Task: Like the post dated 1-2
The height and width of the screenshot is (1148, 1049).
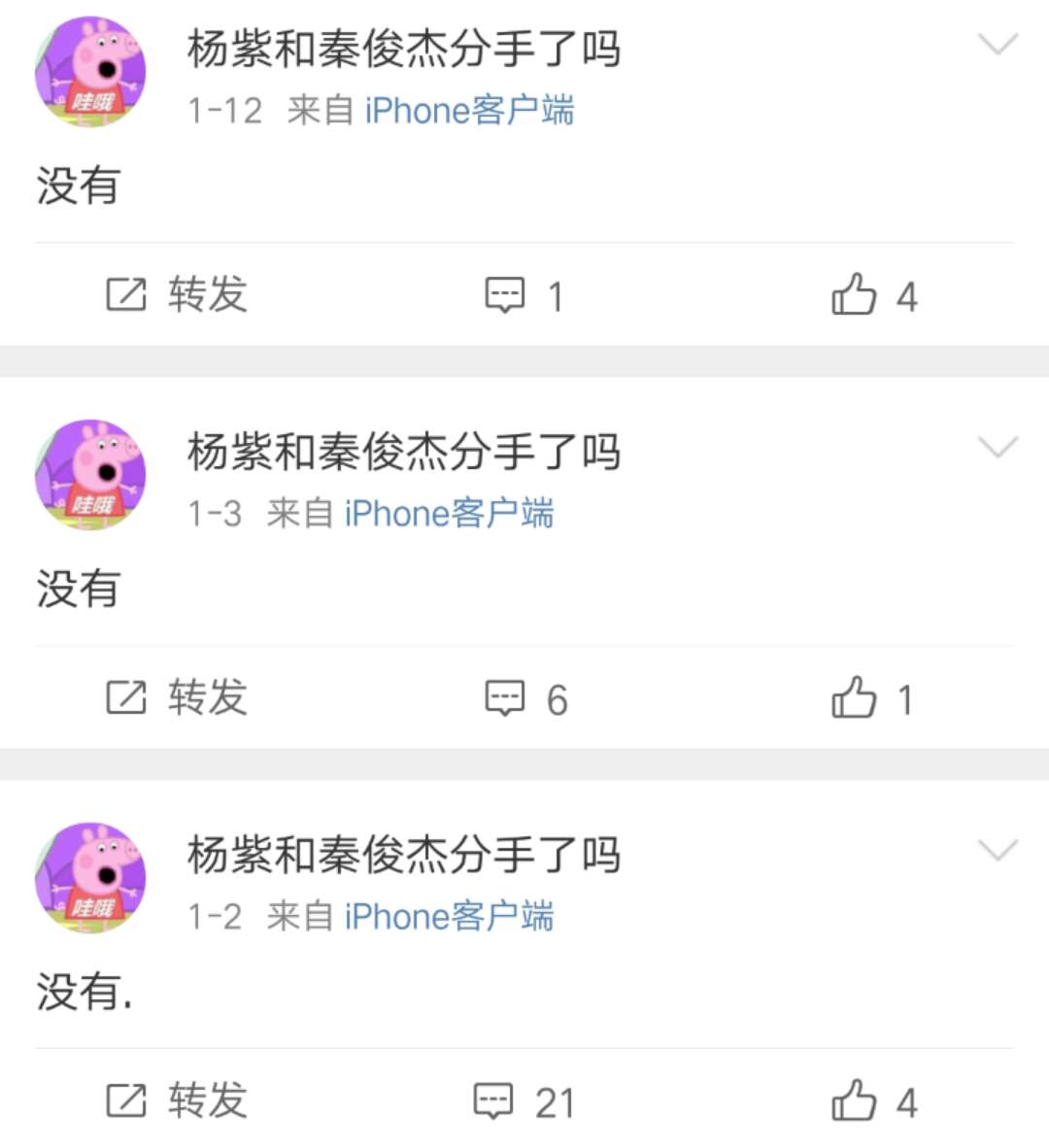Action: coord(873,1101)
